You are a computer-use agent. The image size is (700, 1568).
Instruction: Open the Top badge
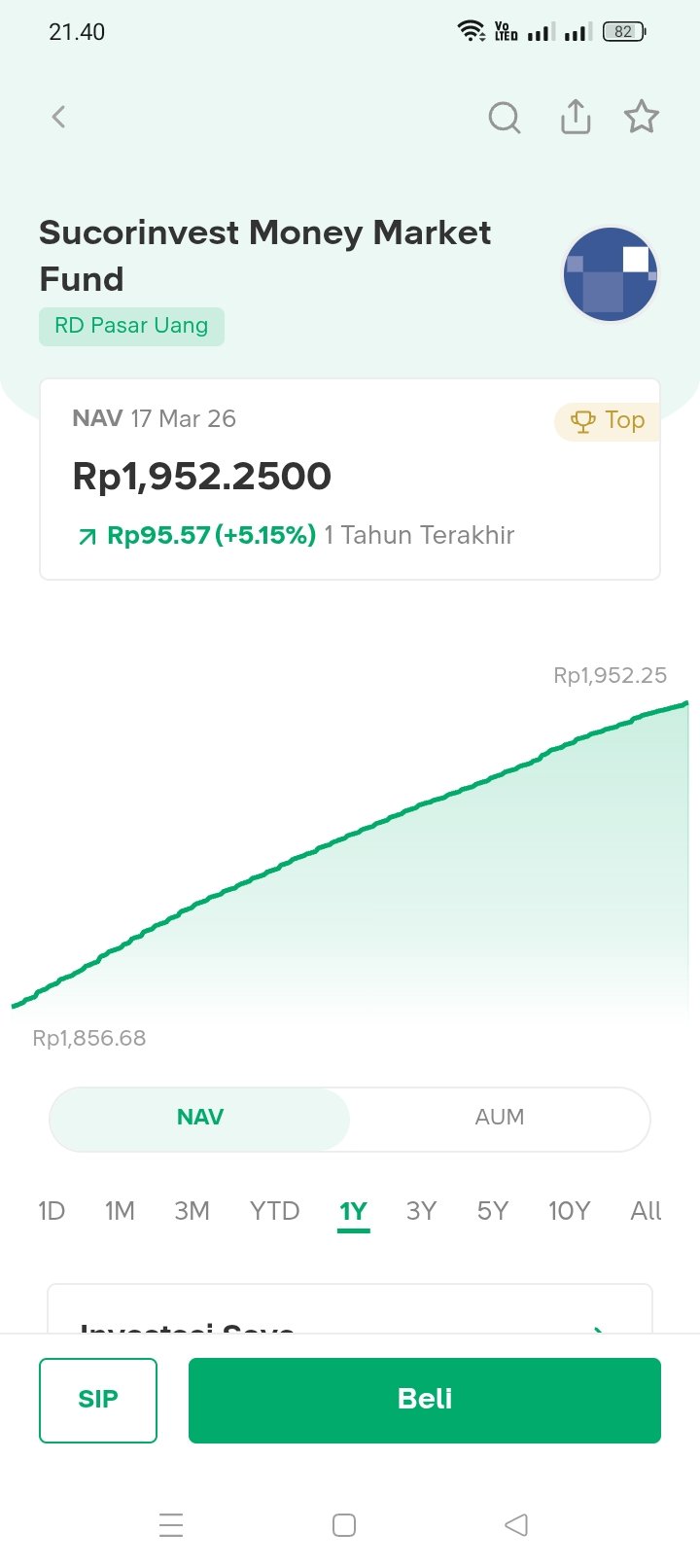[x=608, y=421]
